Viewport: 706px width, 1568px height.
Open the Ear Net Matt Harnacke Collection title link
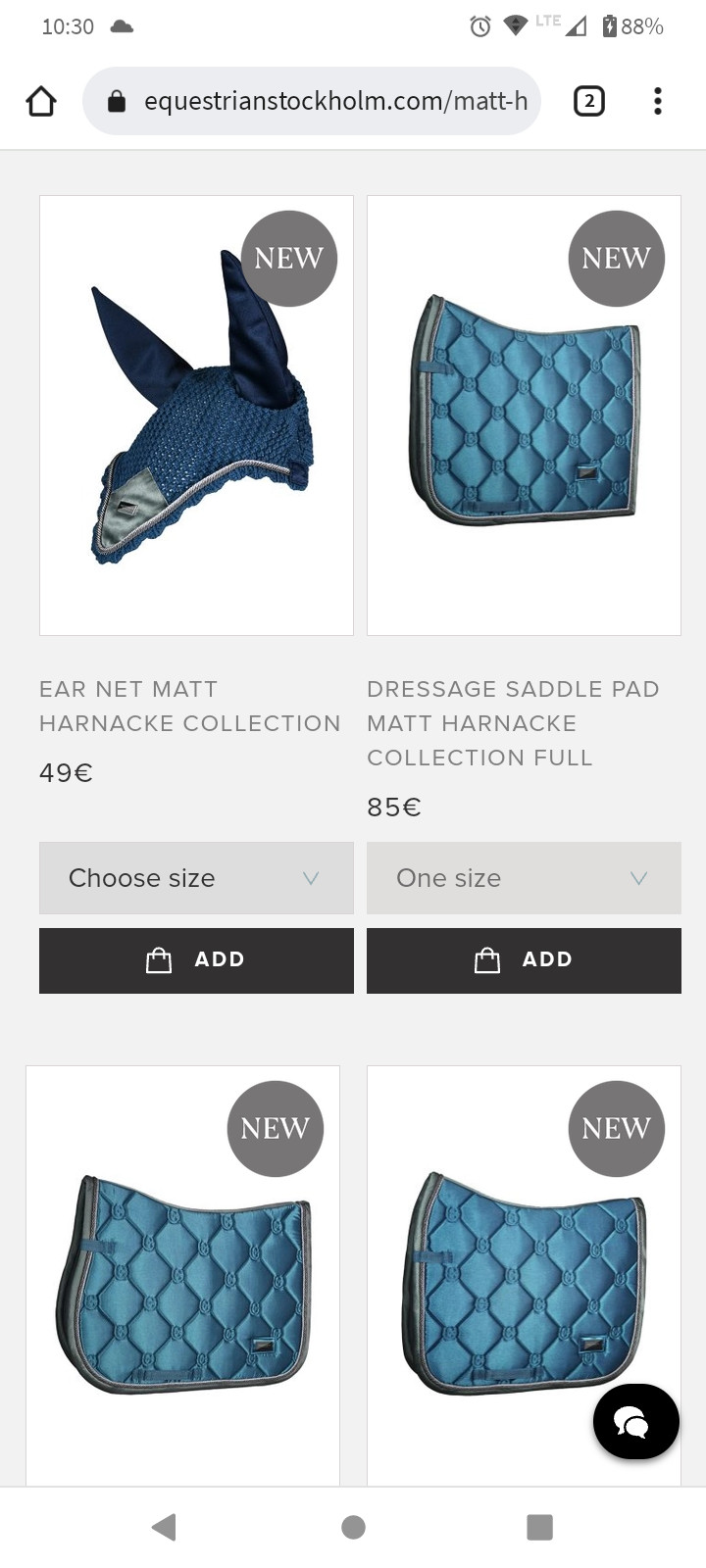(189, 706)
